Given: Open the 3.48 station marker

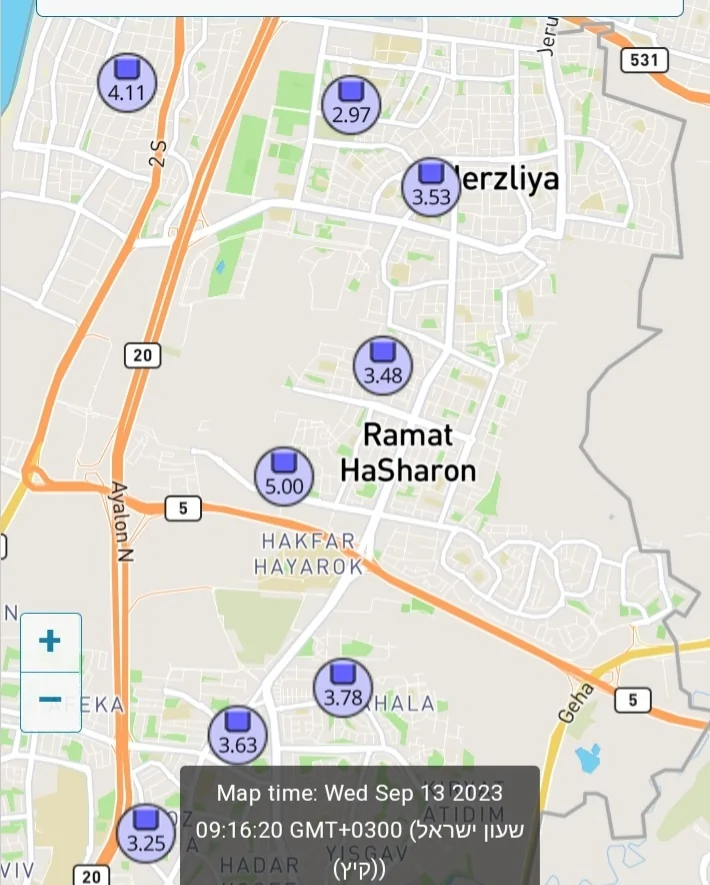Looking at the screenshot, I should tap(383, 366).
